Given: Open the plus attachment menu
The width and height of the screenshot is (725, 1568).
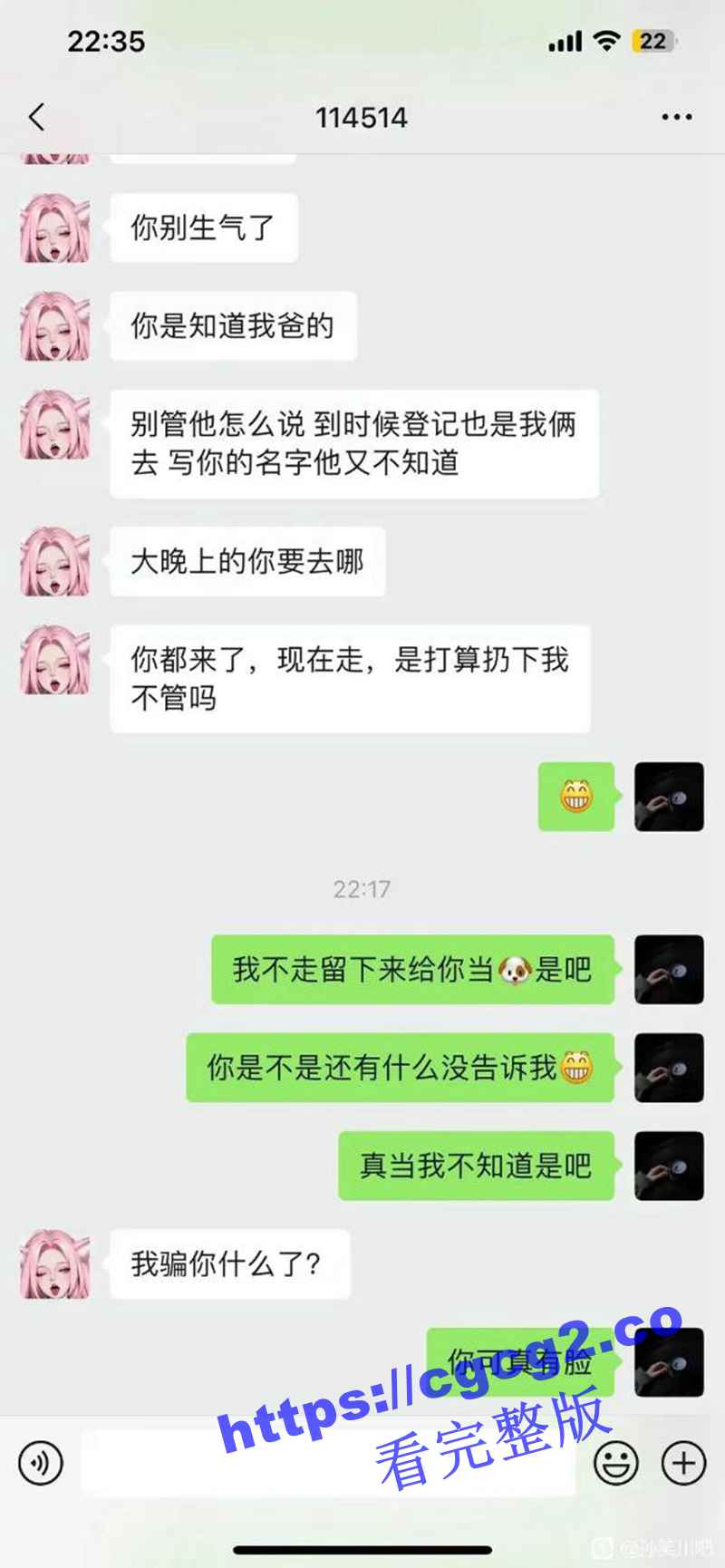Looking at the screenshot, I should tap(684, 1462).
